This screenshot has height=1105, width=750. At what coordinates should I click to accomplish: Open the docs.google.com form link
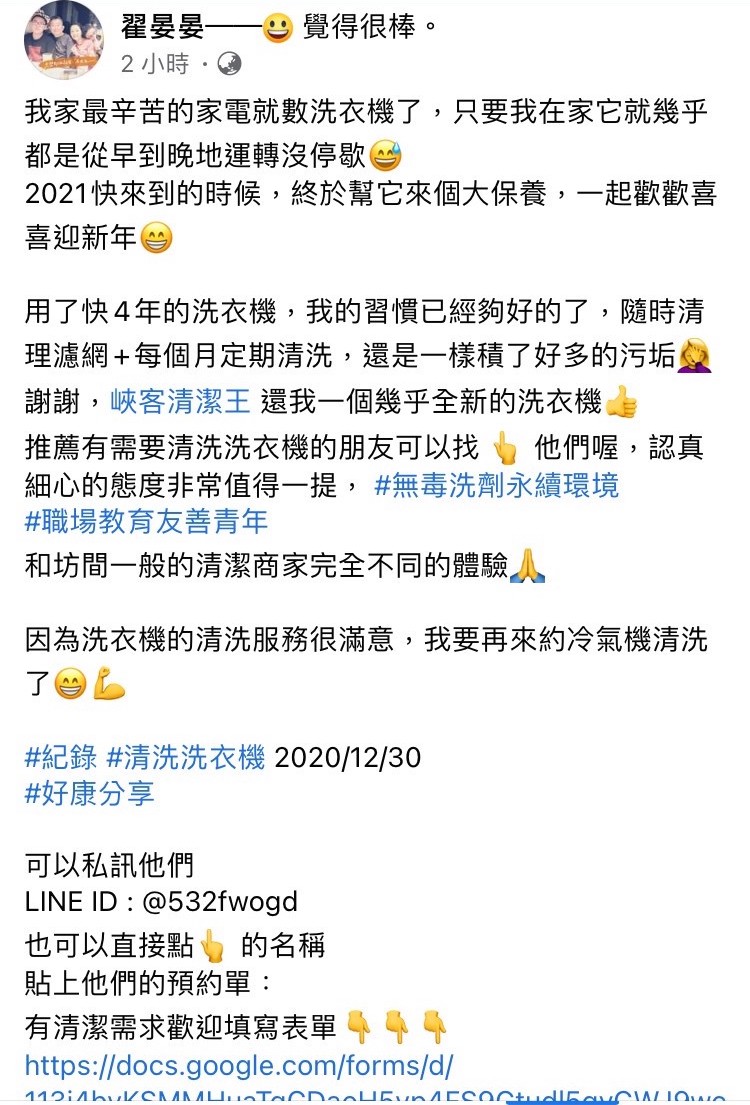[x=239, y=1063]
